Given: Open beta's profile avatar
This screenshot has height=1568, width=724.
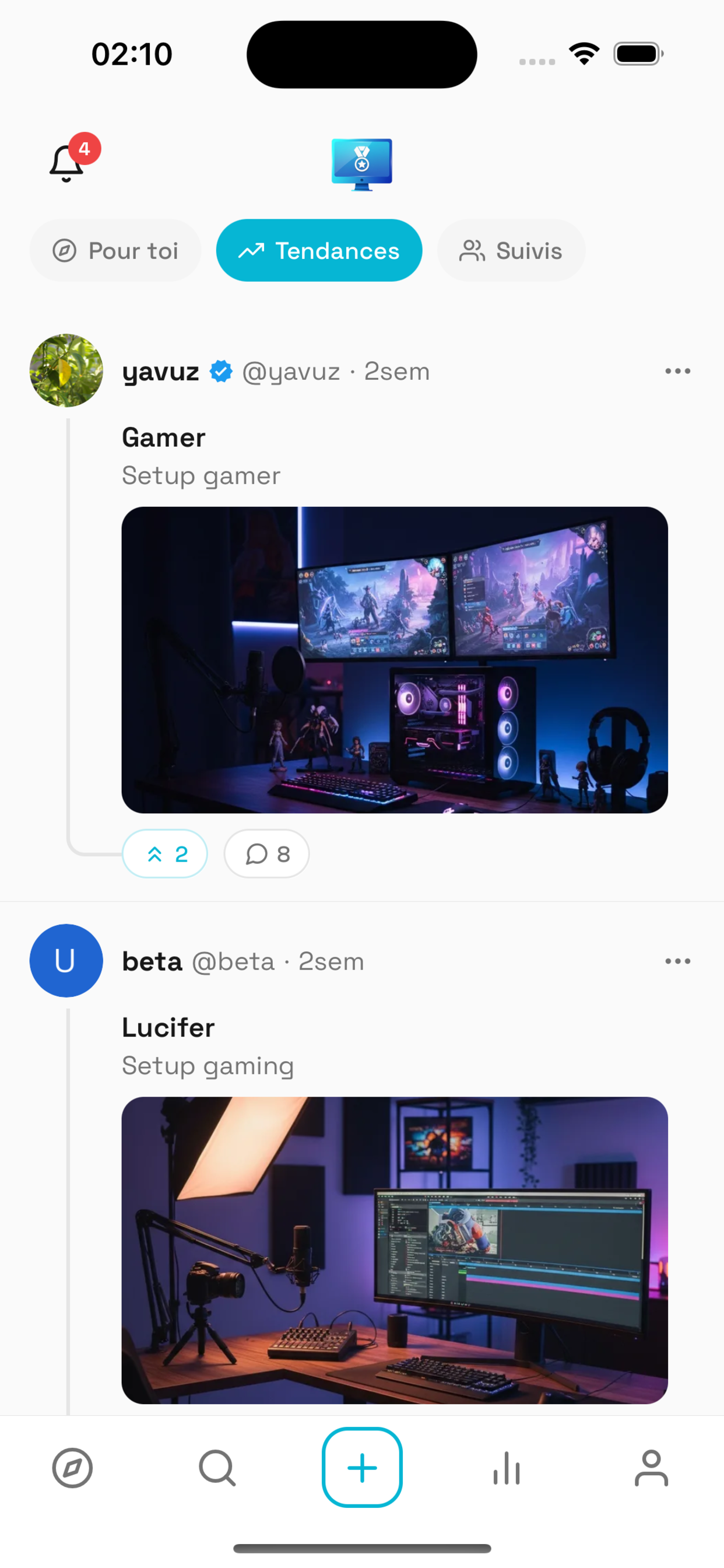Looking at the screenshot, I should (66, 961).
